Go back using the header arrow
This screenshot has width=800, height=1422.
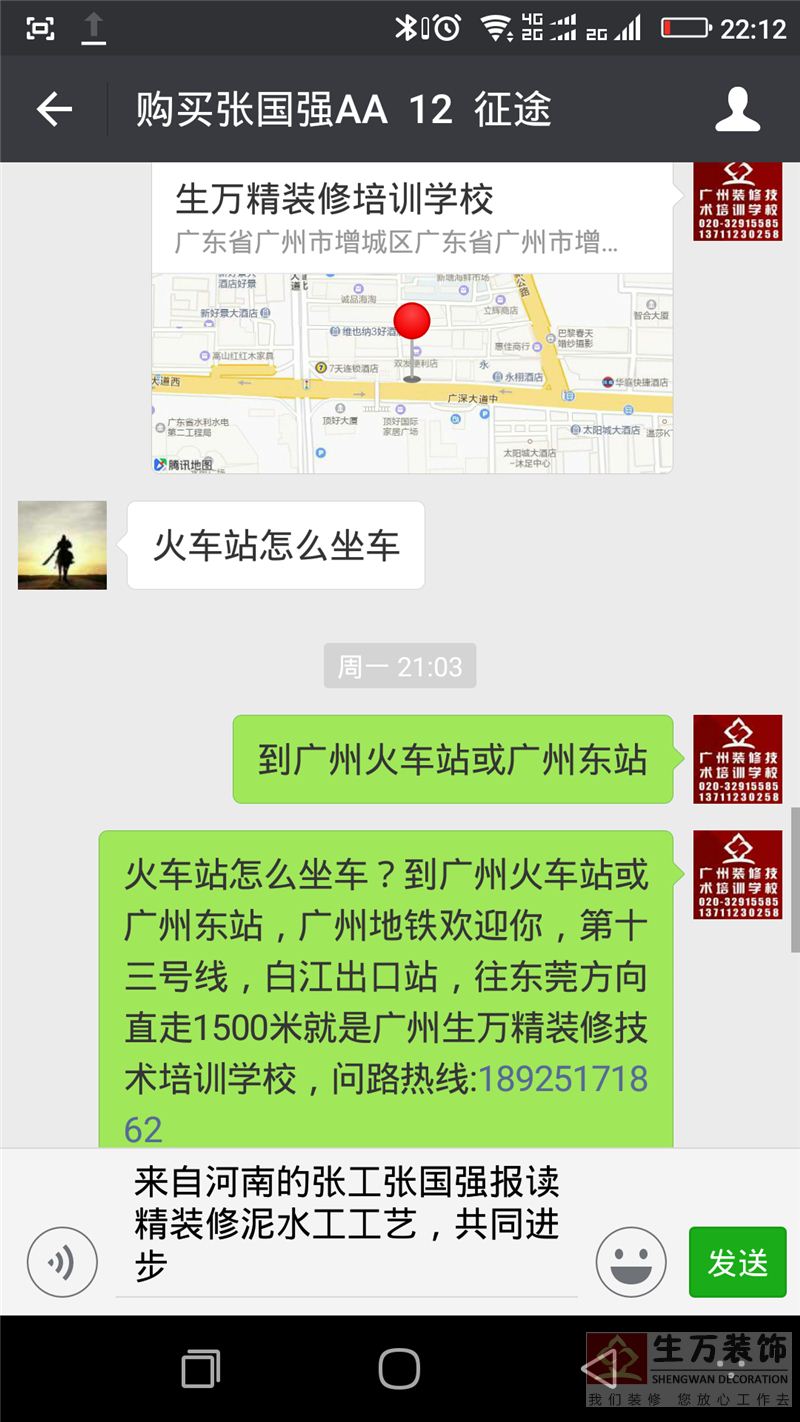pos(54,109)
